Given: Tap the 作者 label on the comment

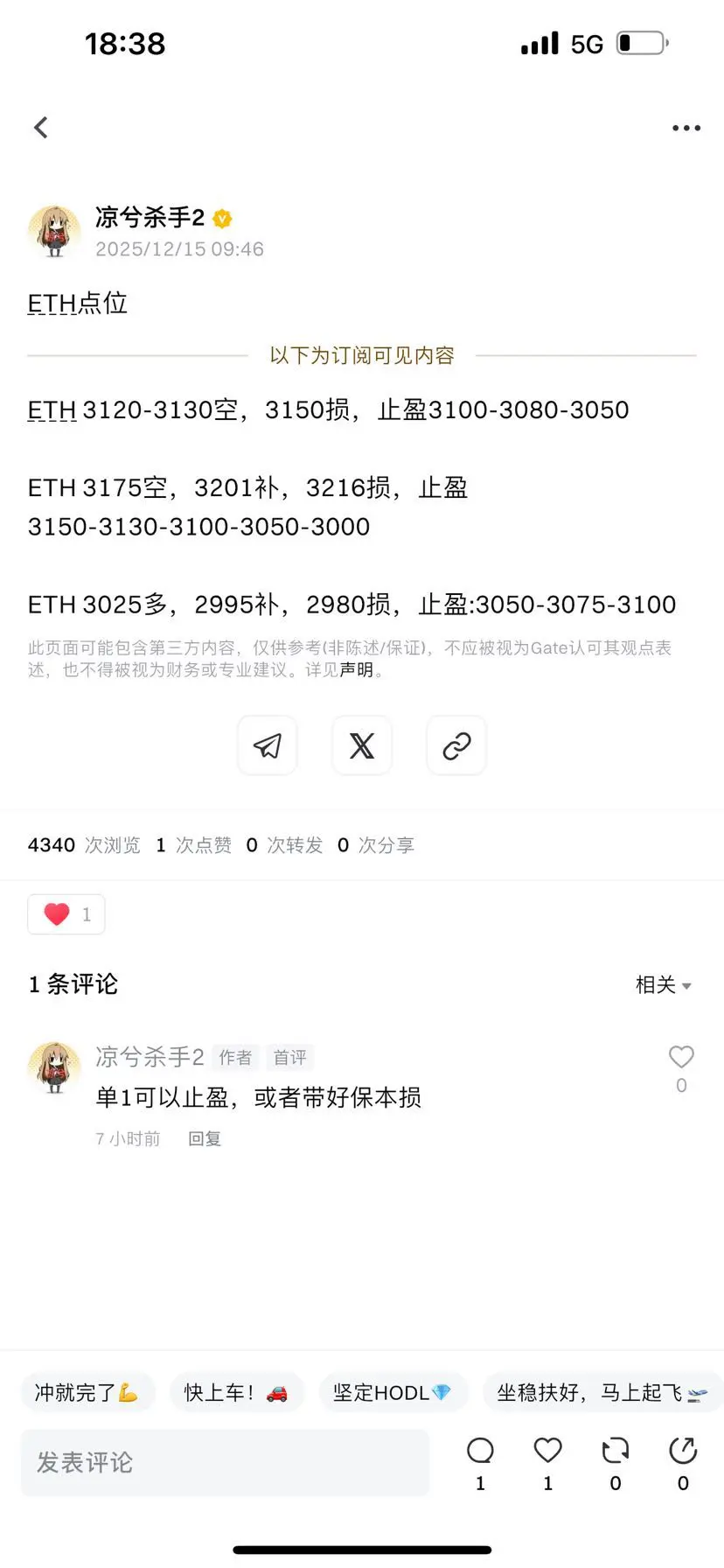Looking at the screenshot, I should coord(235,1057).
